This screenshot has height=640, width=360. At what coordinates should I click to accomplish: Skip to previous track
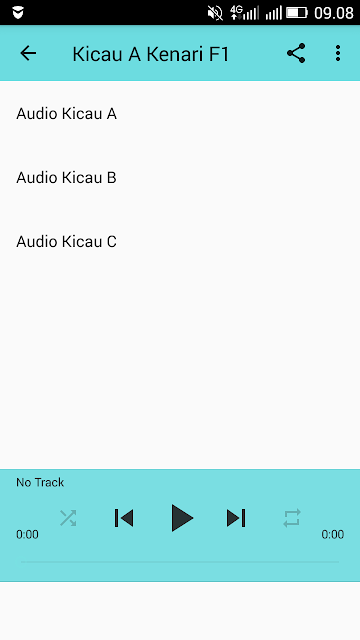[x=124, y=518]
